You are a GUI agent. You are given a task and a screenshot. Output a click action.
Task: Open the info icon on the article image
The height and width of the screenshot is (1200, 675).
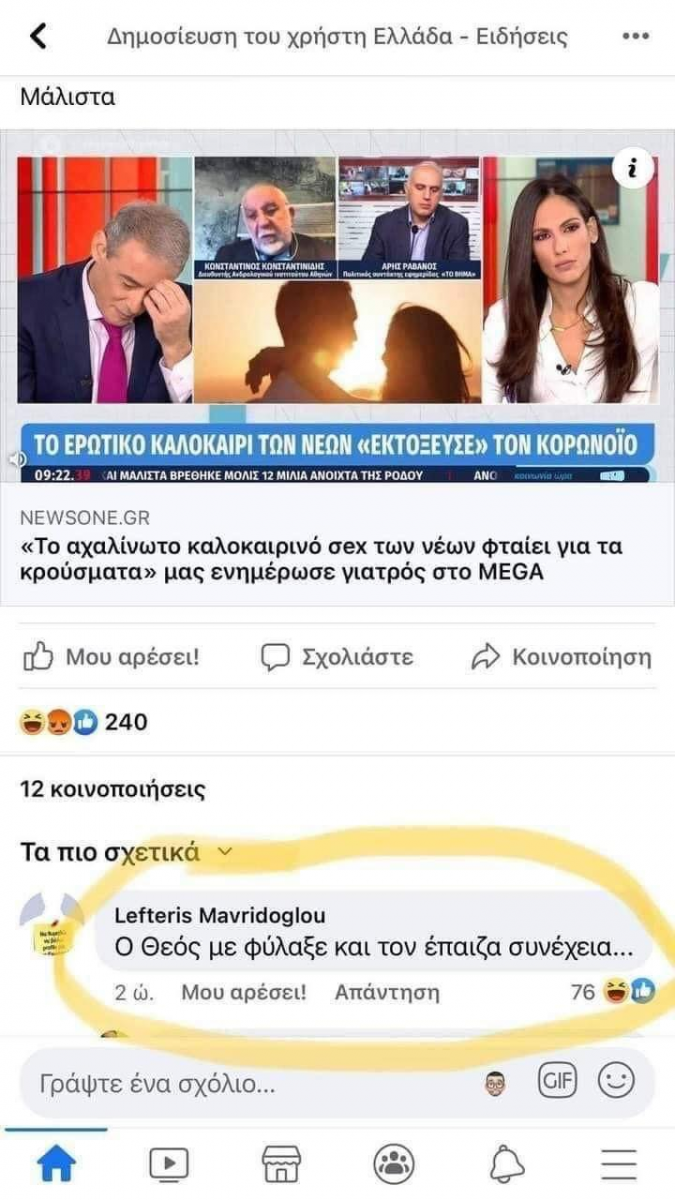tap(632, 169)
